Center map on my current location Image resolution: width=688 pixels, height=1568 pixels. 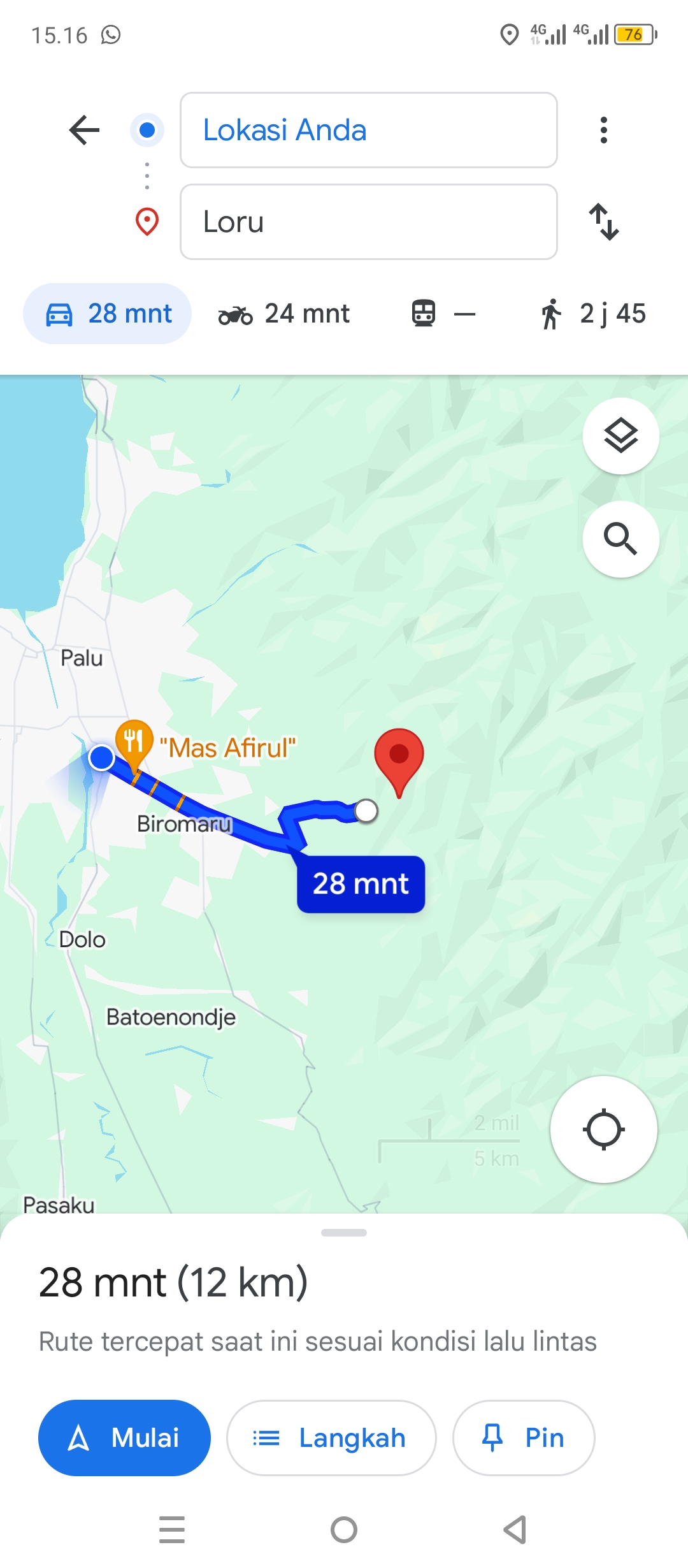click(x=604, y=1129)
